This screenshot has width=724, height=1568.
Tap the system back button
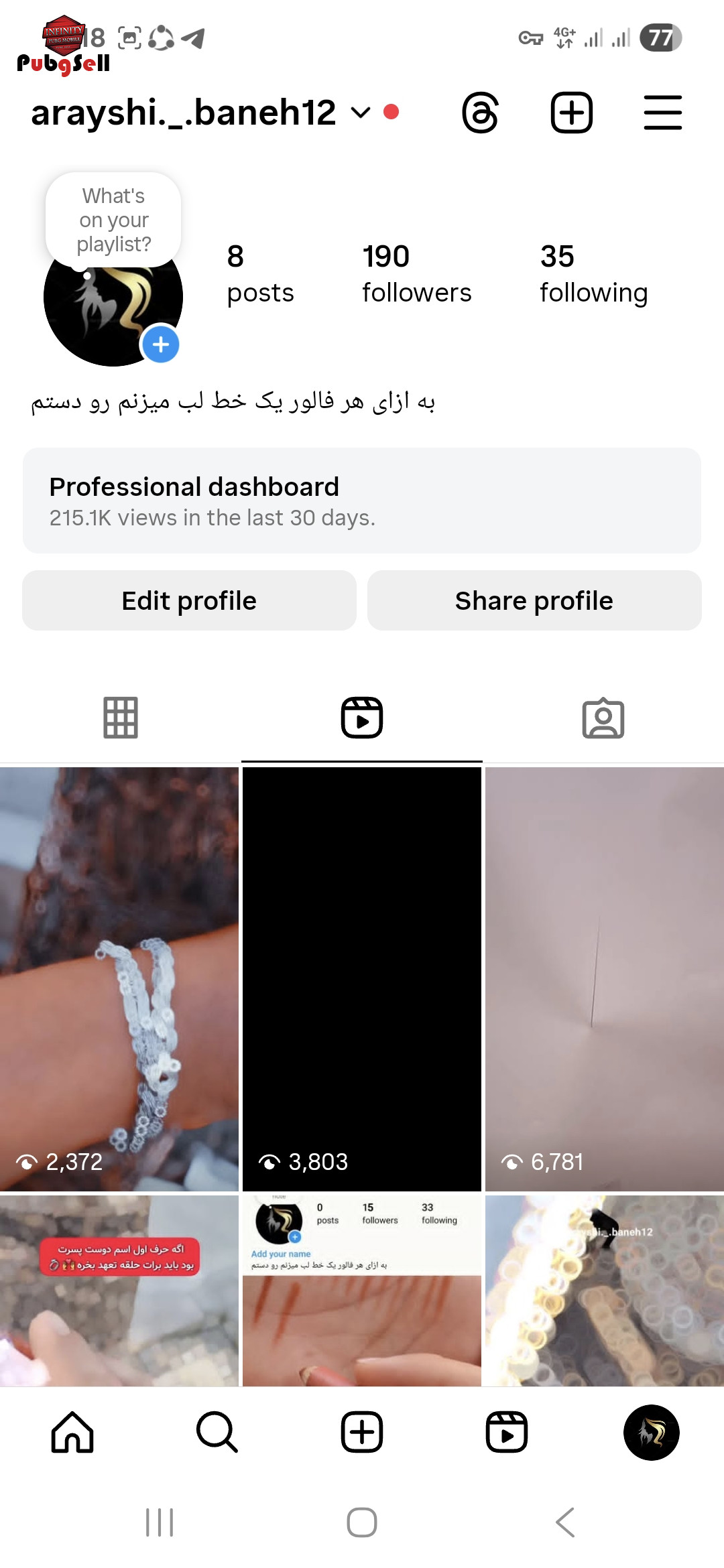565,1522
